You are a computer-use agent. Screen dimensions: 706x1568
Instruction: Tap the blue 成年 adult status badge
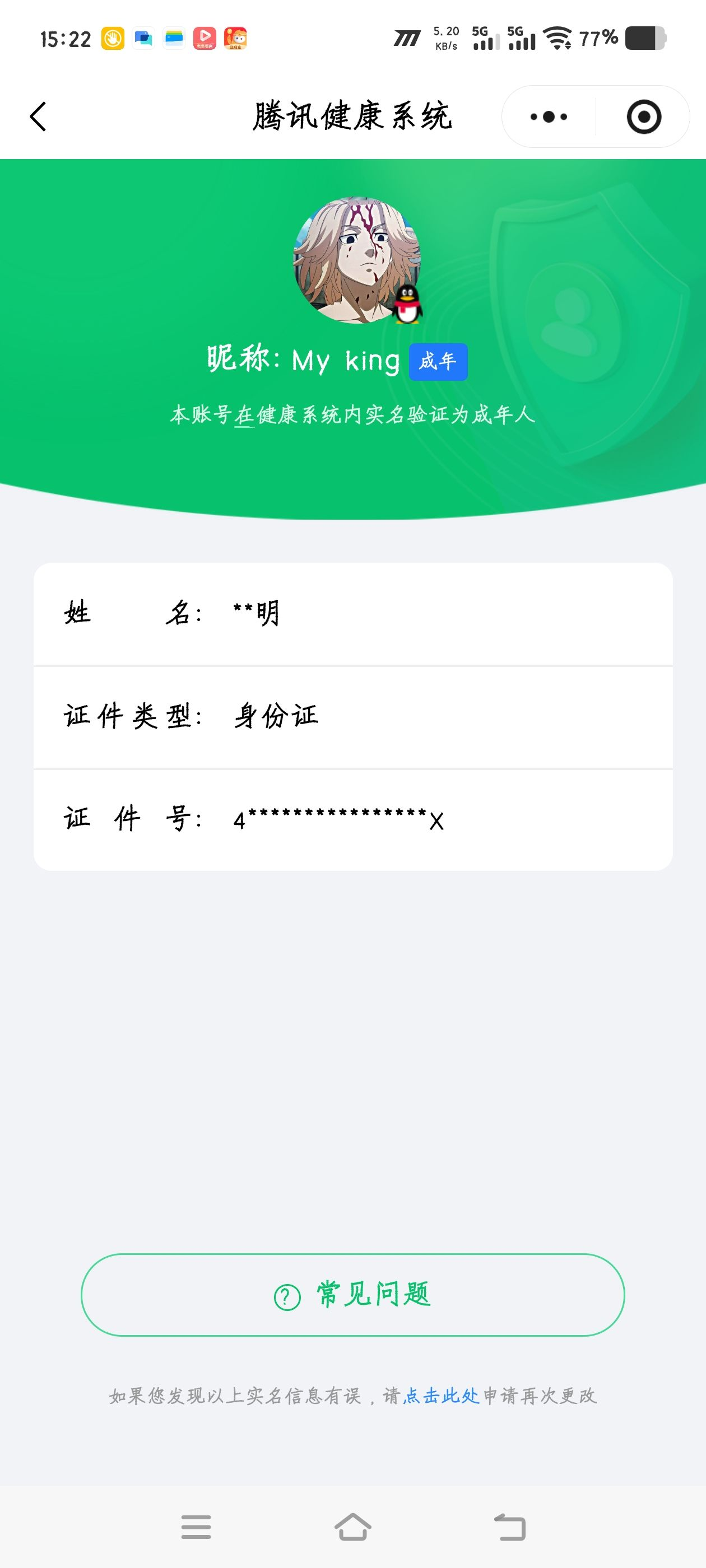438,362
